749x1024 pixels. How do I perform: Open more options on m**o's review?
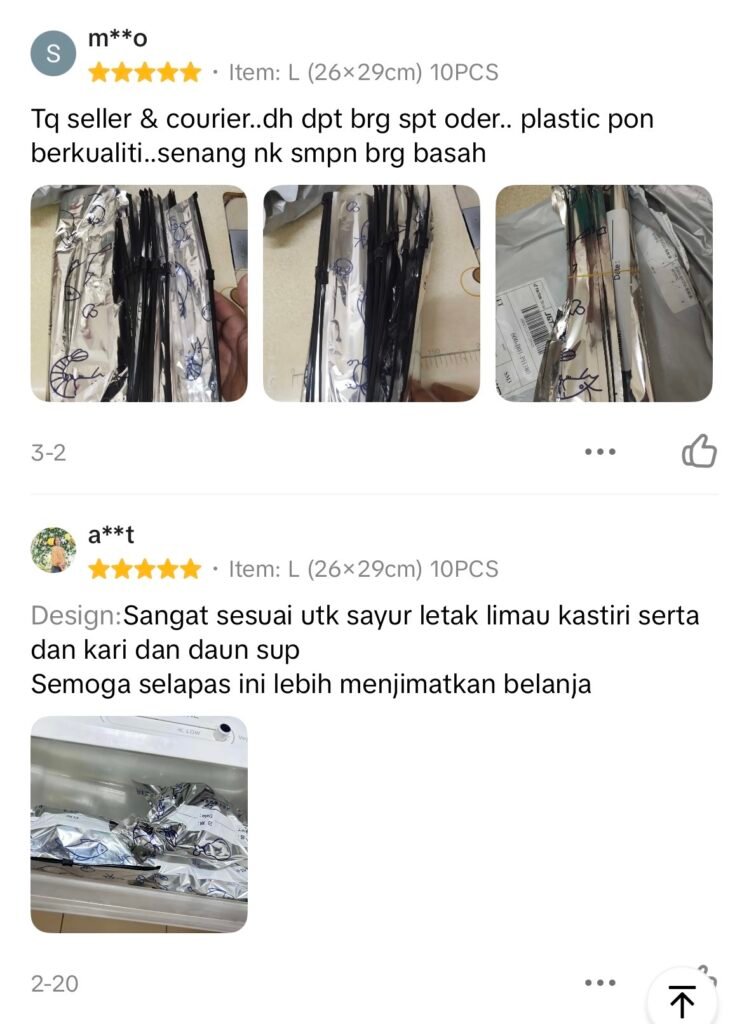click(600, 451)
